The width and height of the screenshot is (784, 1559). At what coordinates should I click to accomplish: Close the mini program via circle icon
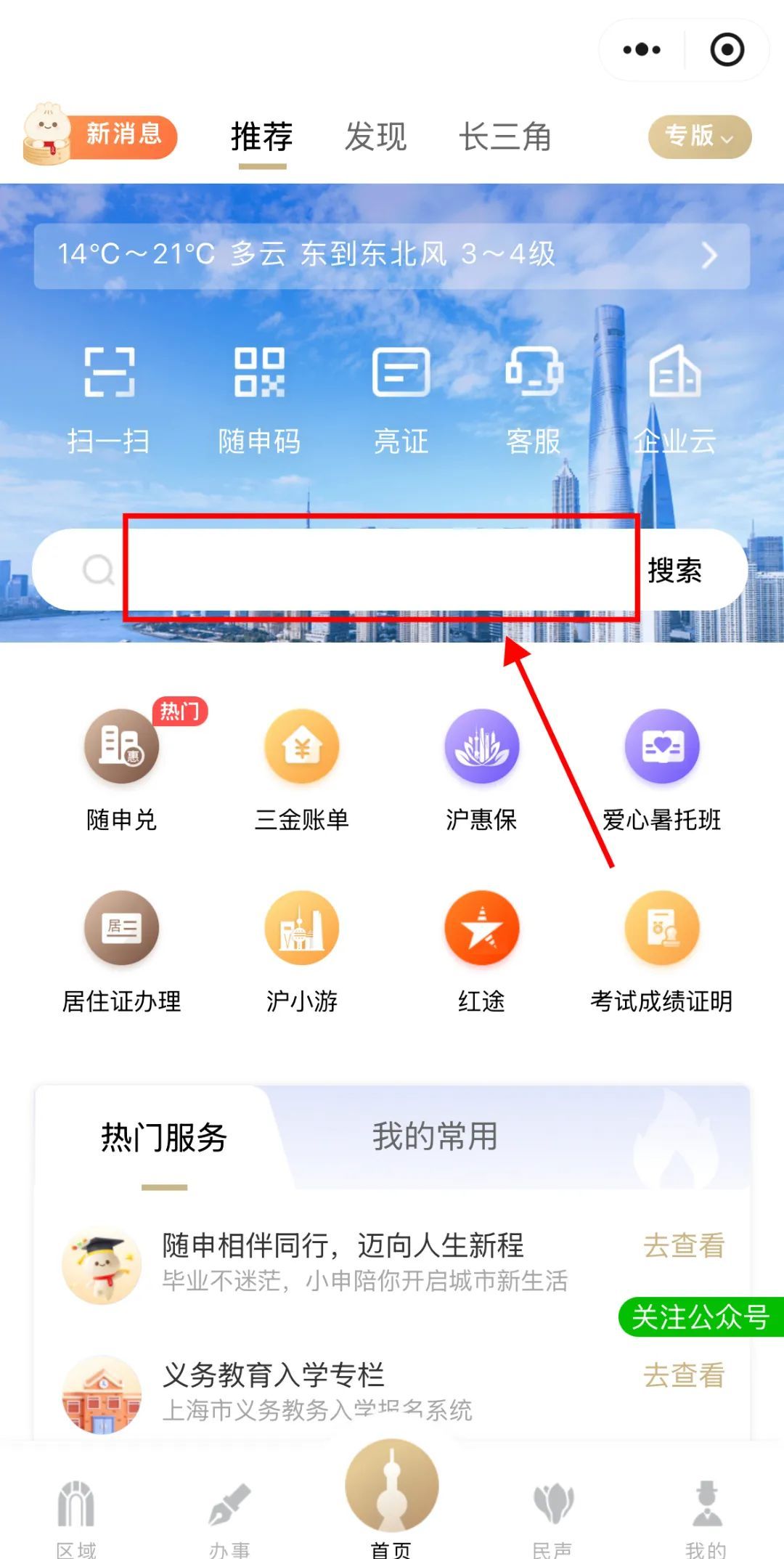point(727,50)
